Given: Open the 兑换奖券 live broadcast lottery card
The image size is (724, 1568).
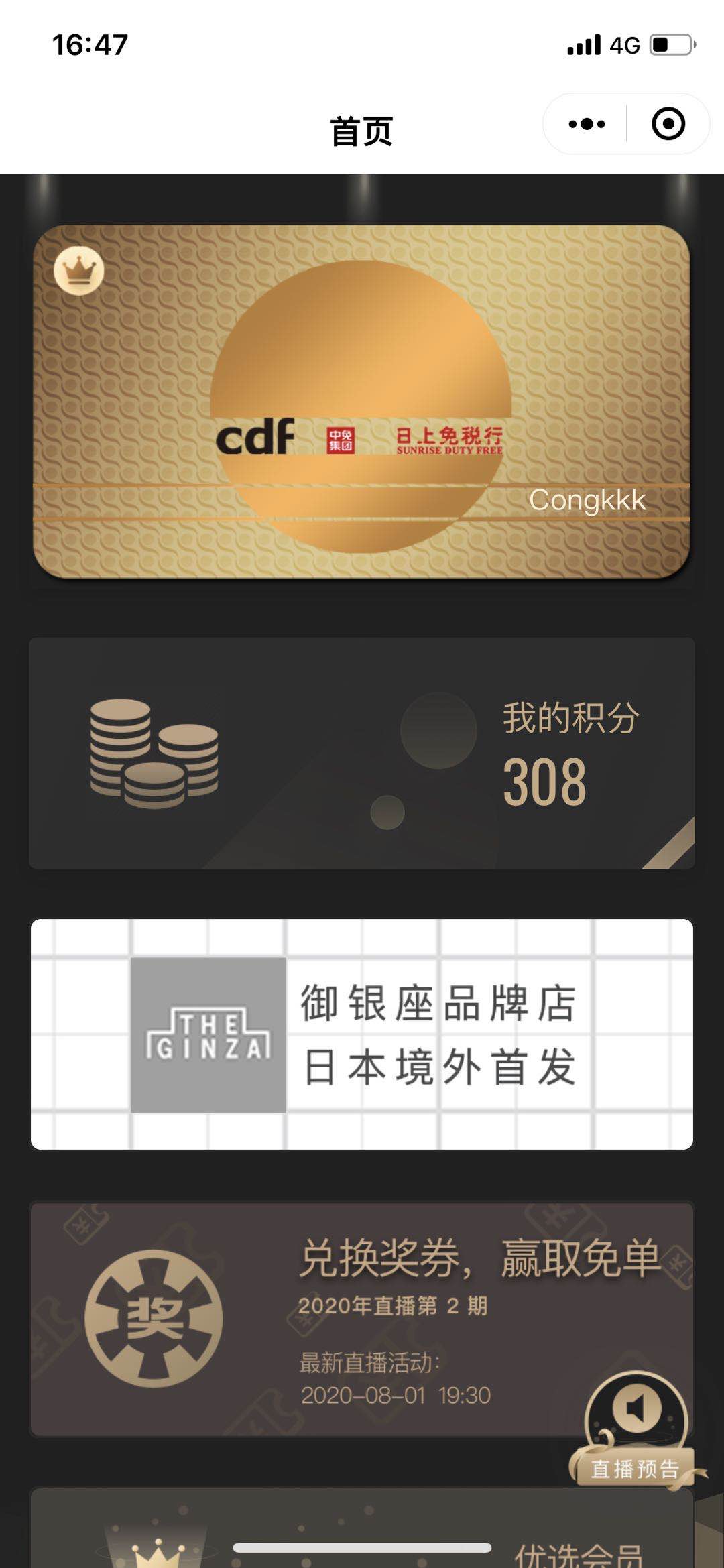Looking at the screenshot, I should point(361,1319).
